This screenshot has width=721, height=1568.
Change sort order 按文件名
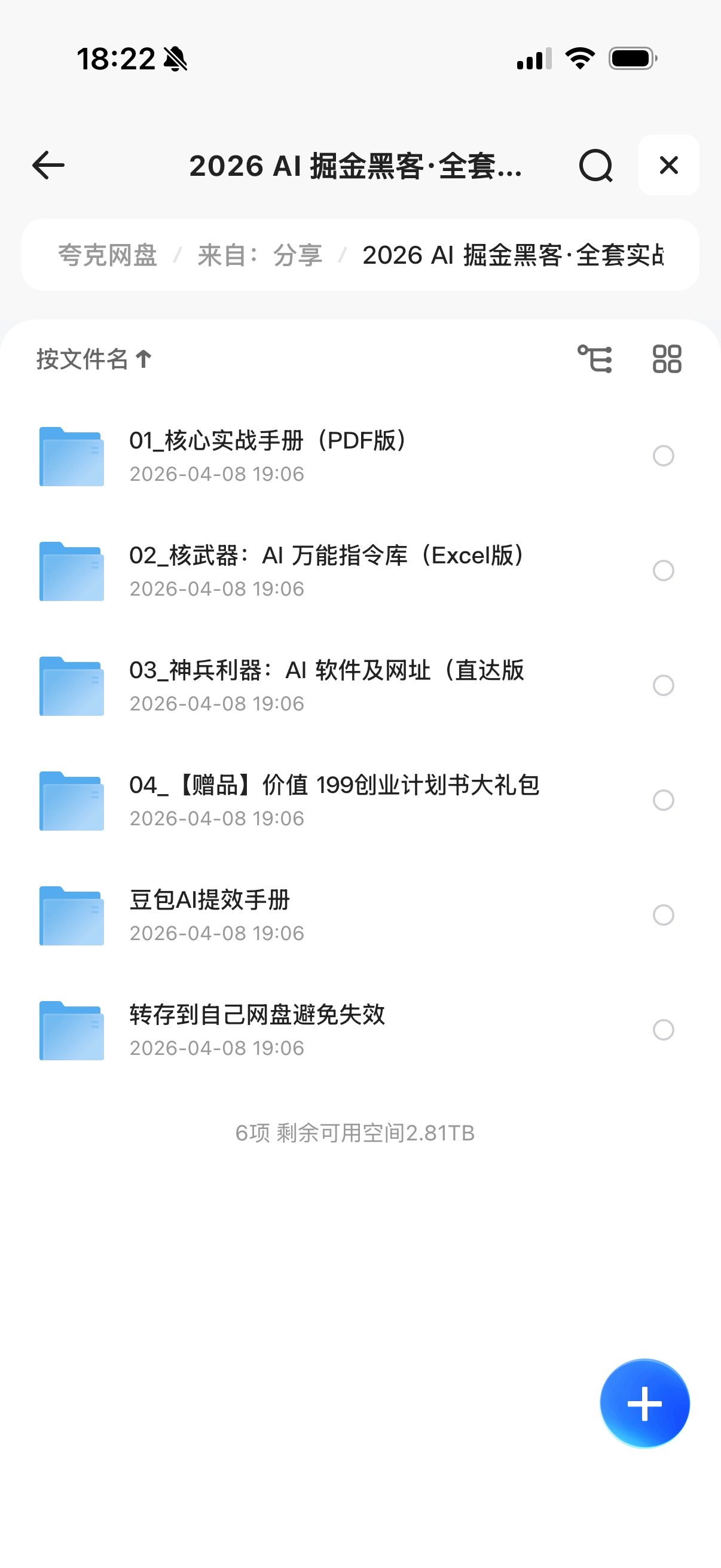94,359
